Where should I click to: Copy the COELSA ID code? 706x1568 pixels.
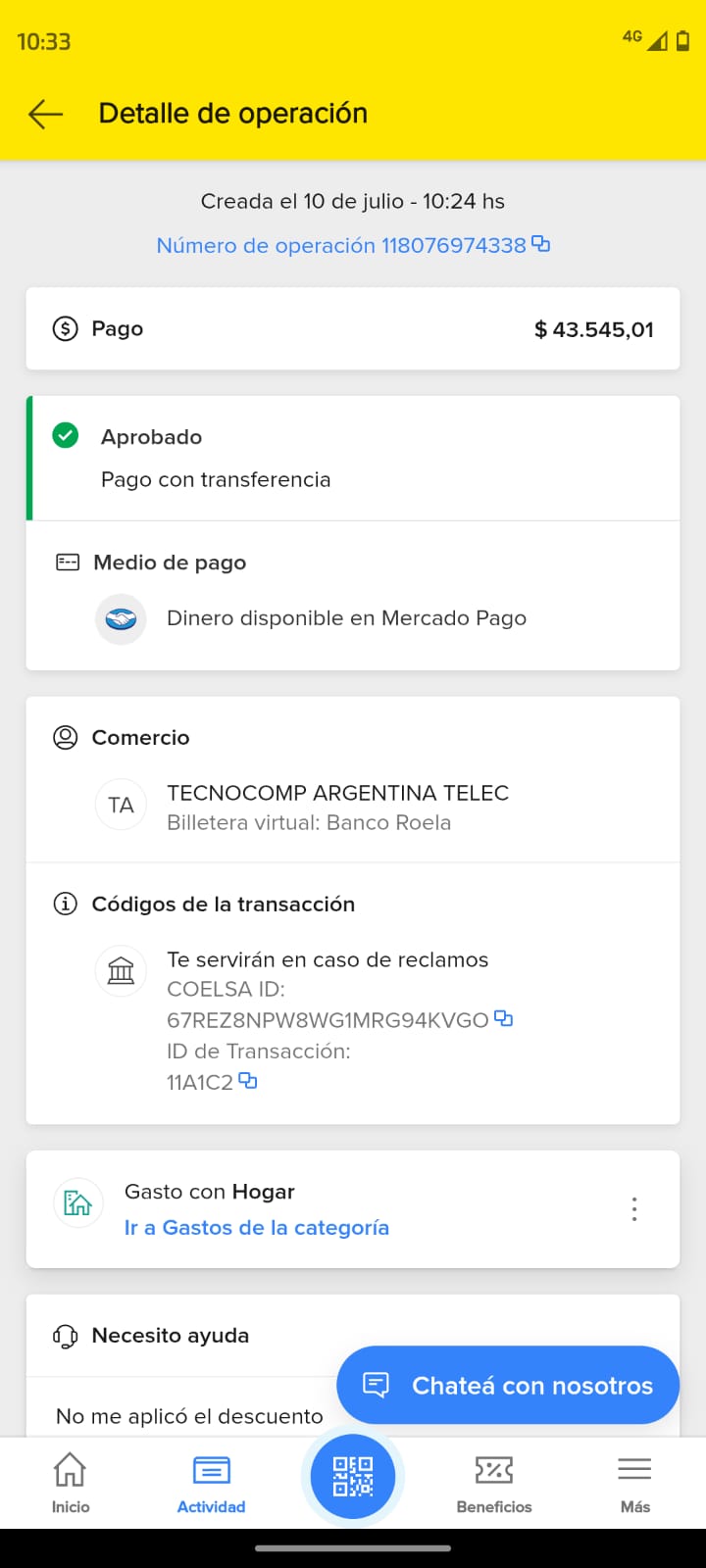tap(503, 1018)
